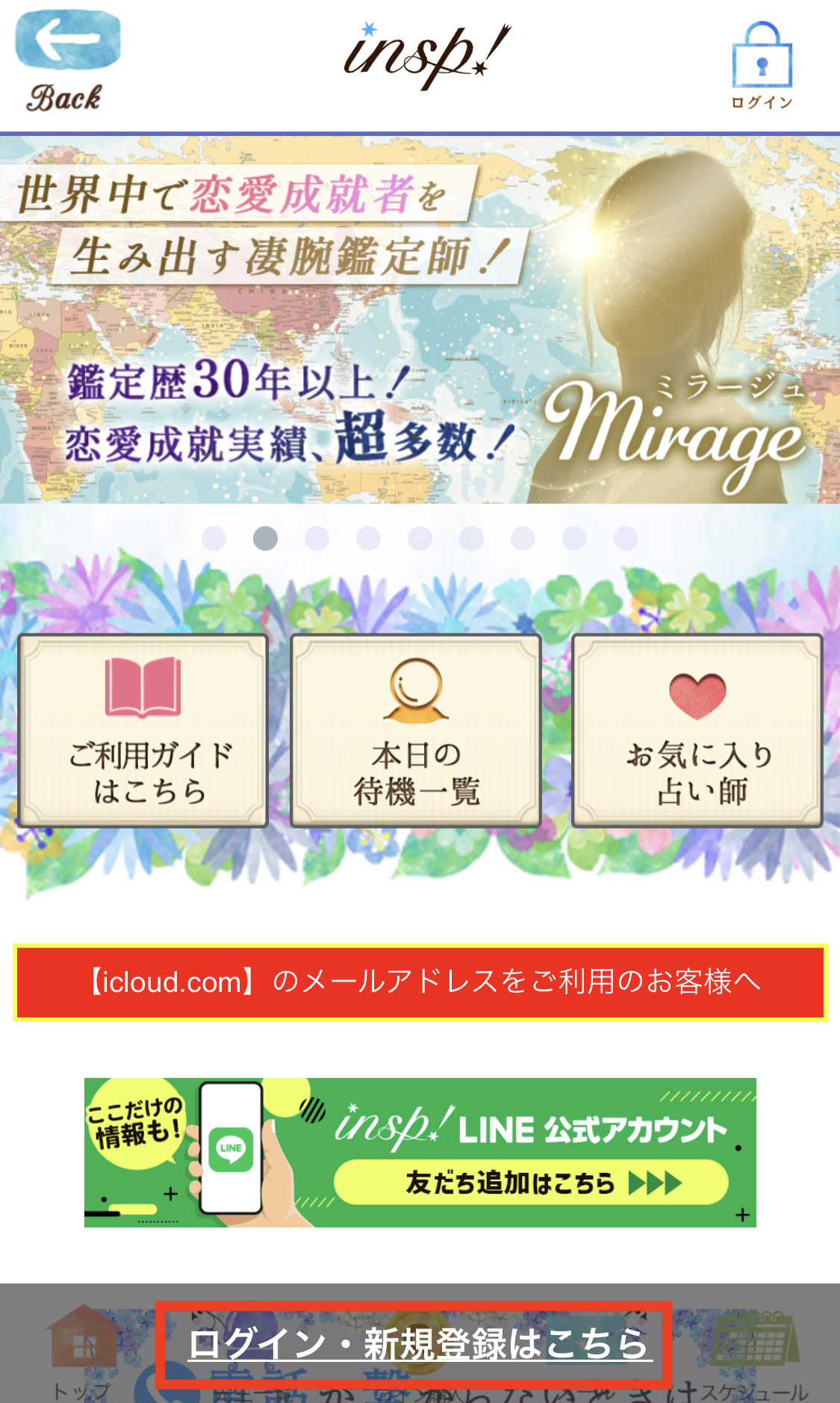Screen dimensions: 840x1403
Task: Open お気に入り占い師 favorites
Action: coord(697,731)
